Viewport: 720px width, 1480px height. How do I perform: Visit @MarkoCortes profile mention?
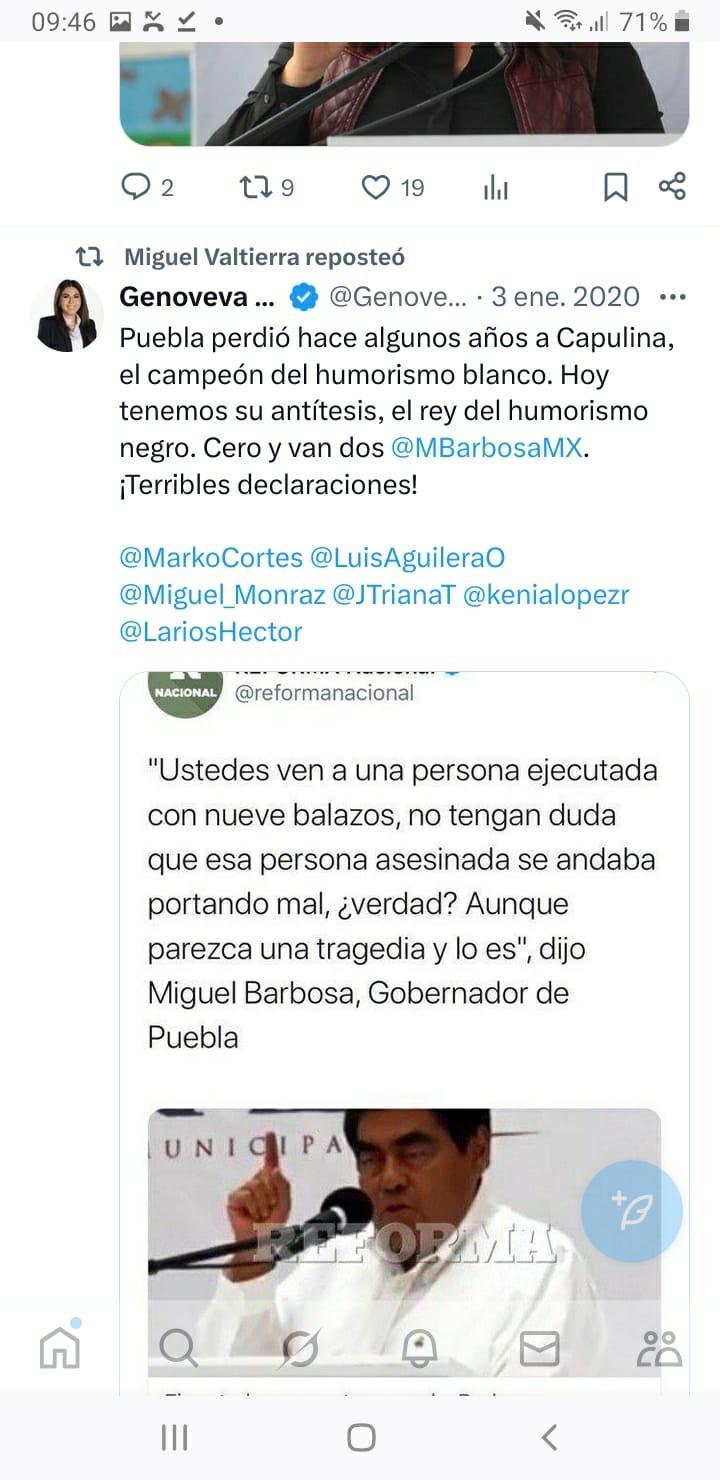tap(211, 557)
